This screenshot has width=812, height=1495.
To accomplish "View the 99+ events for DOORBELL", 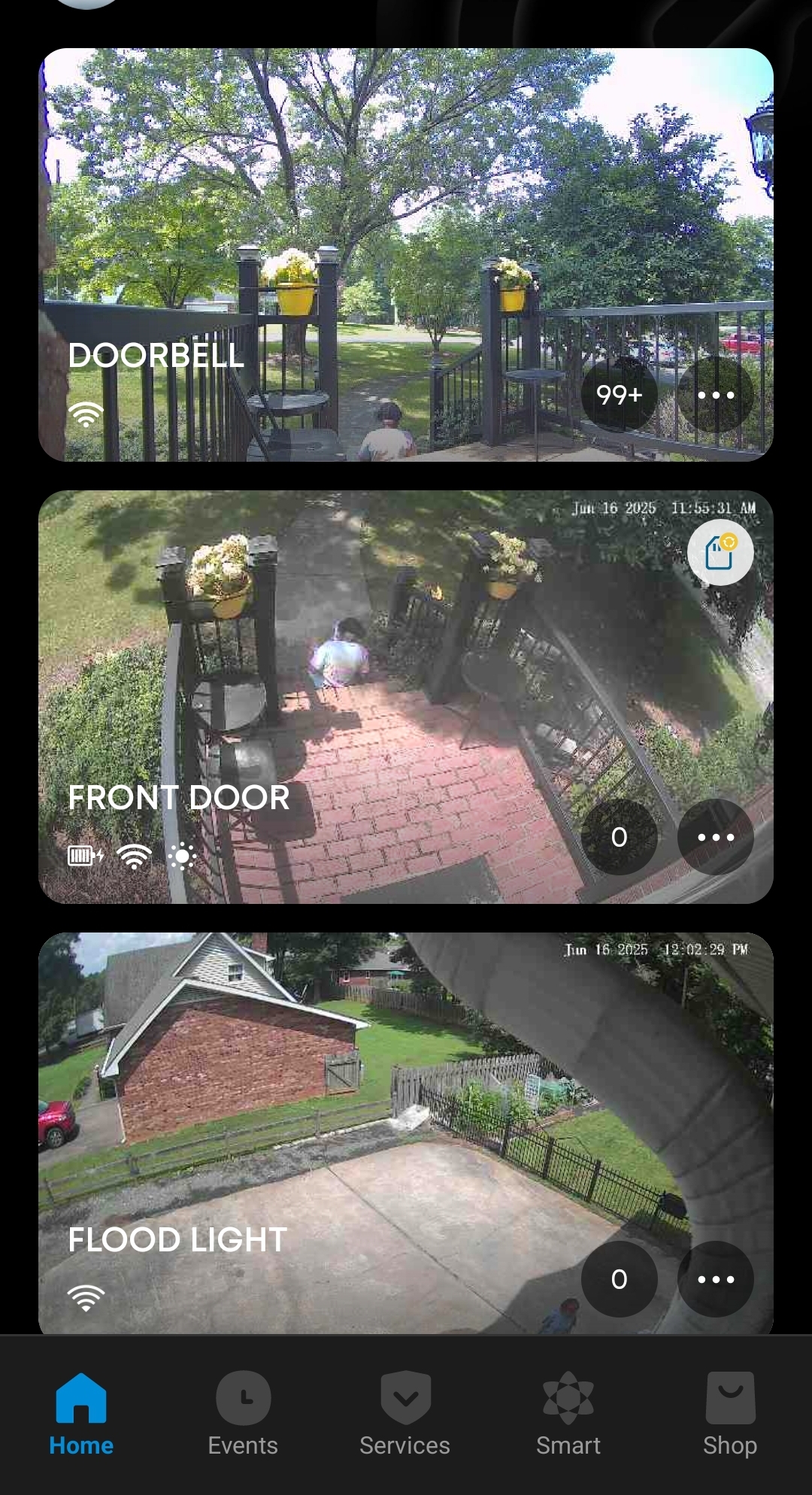I will [619, 394].
